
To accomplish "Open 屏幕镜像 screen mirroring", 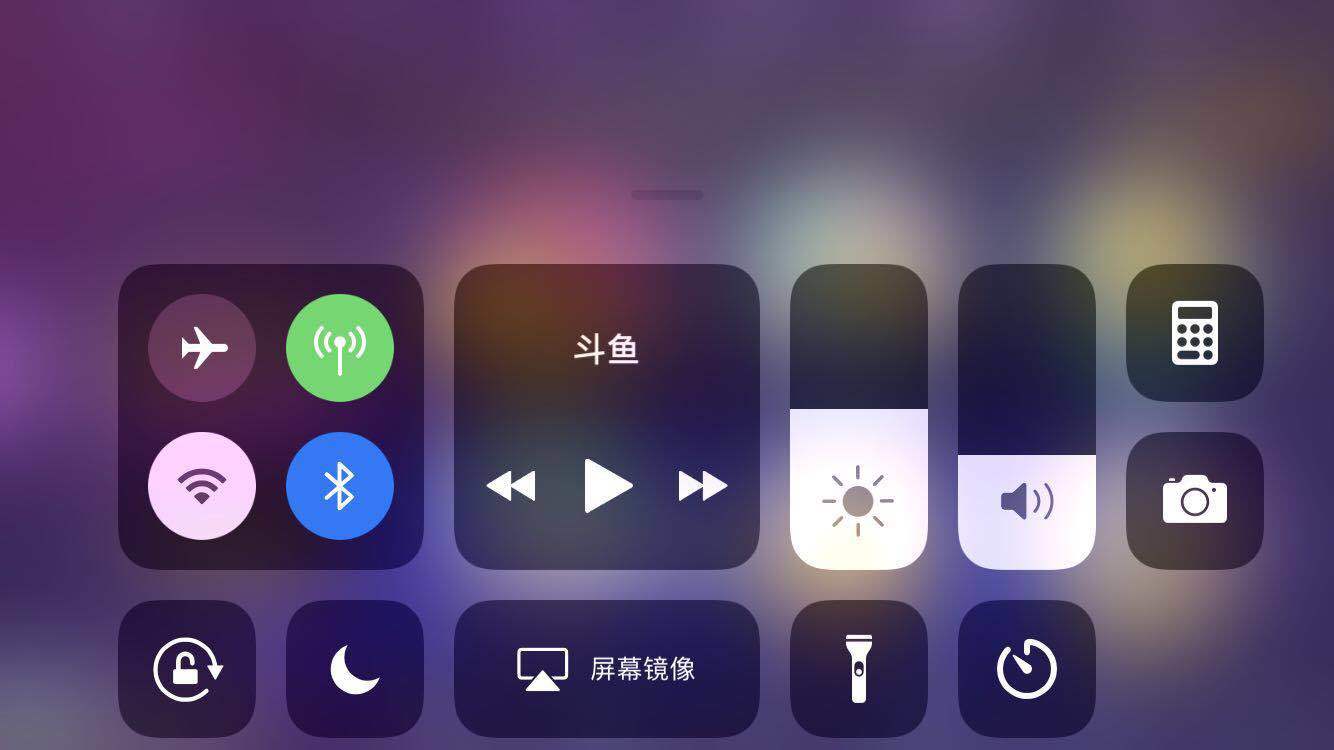I will (607, 668).
